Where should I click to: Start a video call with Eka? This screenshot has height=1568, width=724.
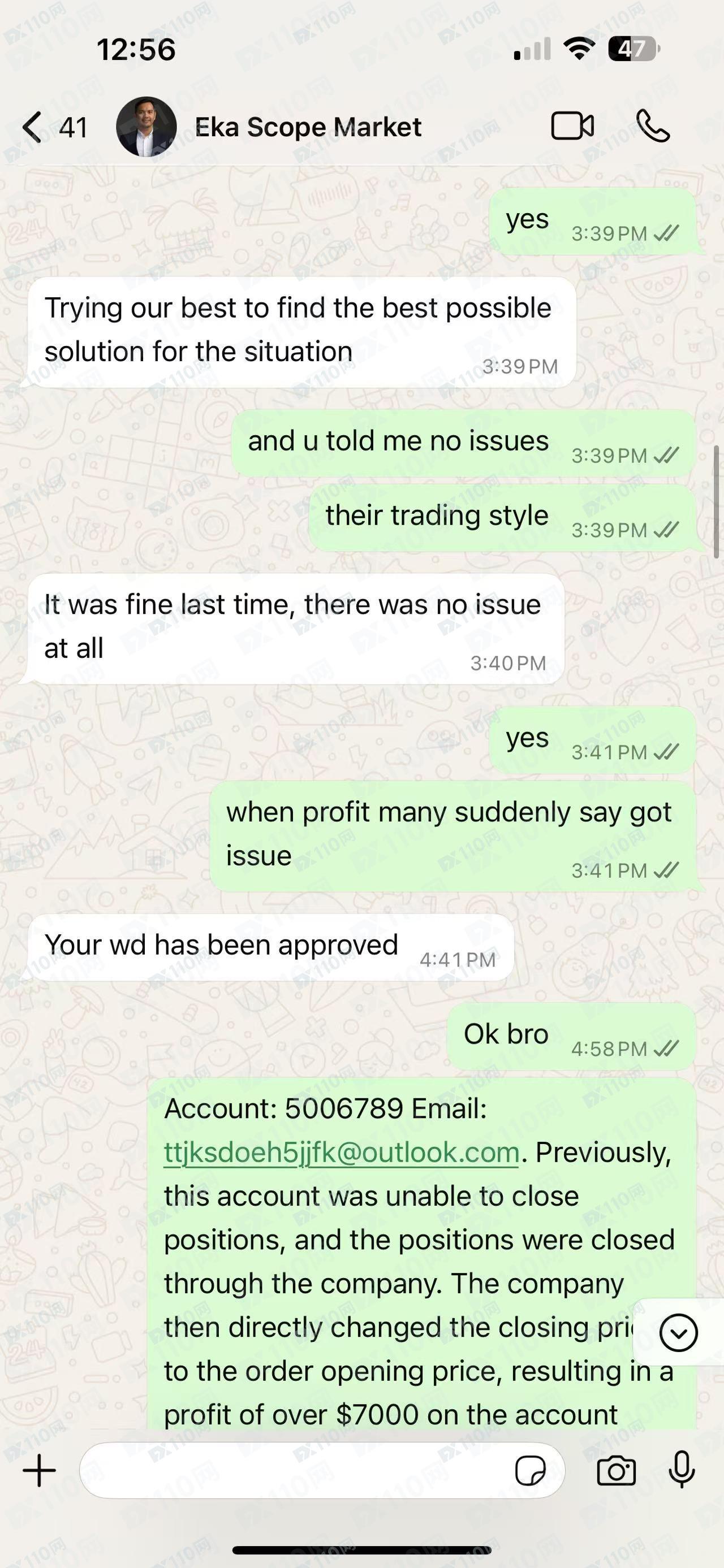tap(572, 127)
